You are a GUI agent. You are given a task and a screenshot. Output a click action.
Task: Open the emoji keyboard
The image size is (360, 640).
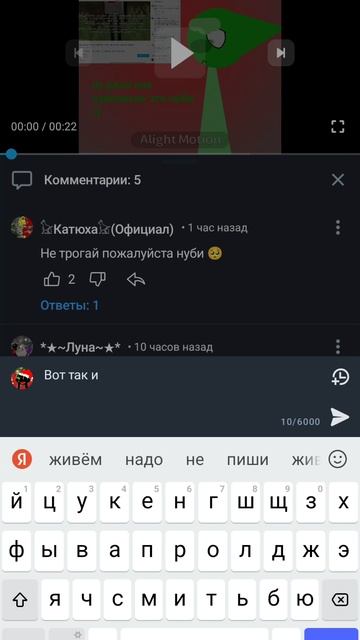click(338, 460)
